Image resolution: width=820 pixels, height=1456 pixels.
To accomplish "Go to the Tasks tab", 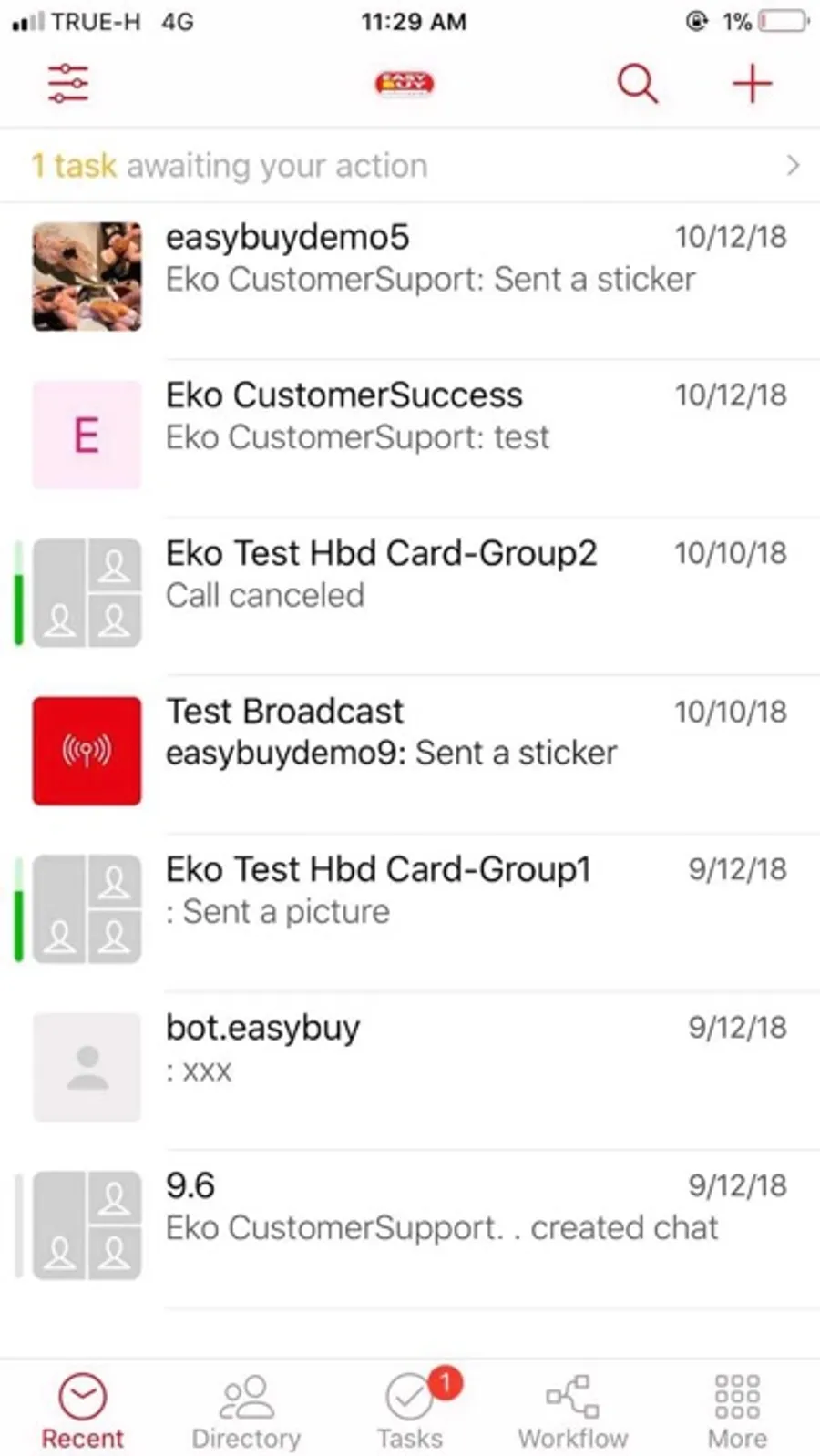I will tap(410, 1410).
